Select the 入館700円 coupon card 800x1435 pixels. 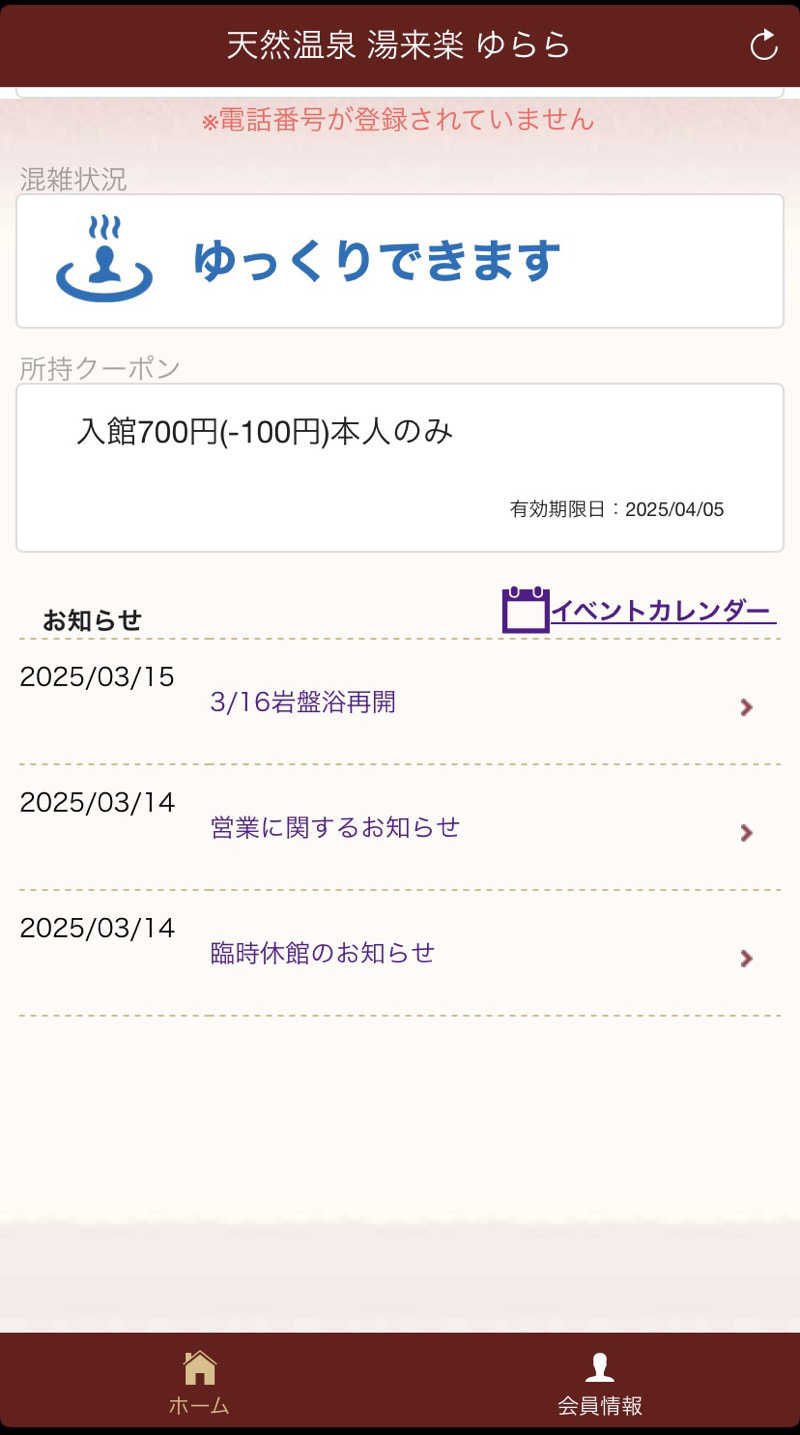(x=400, y=467)
